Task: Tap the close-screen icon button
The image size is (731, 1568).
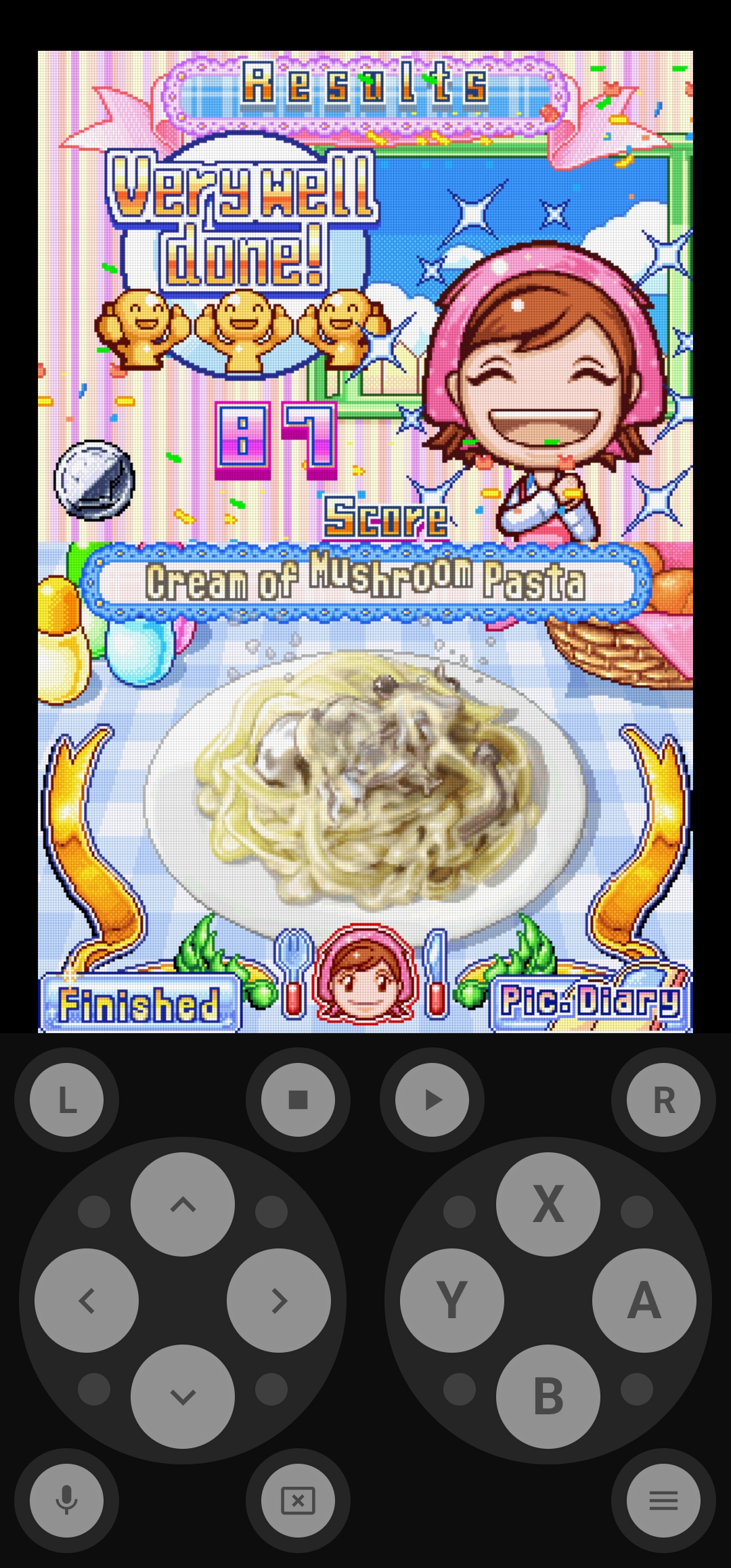Action: tap(298, 1501)
